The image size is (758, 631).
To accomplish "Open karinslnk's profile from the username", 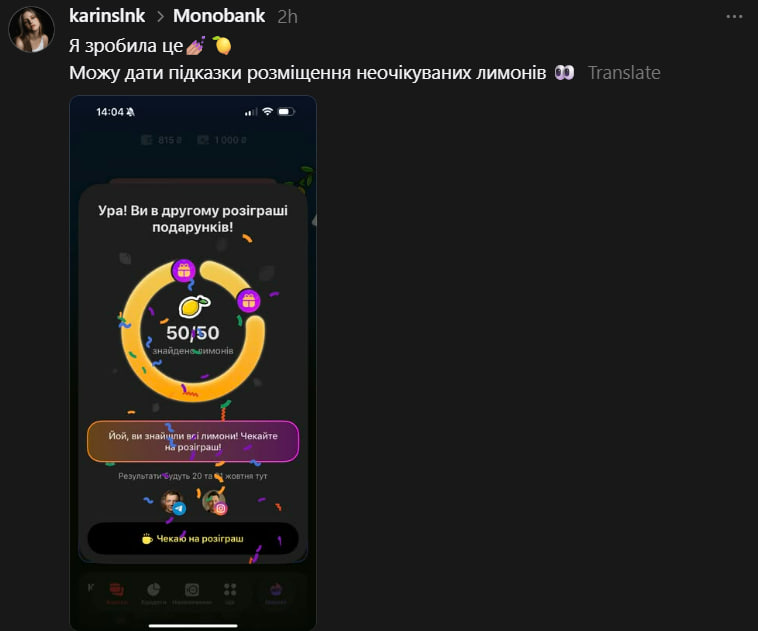I will pos(107,16).
